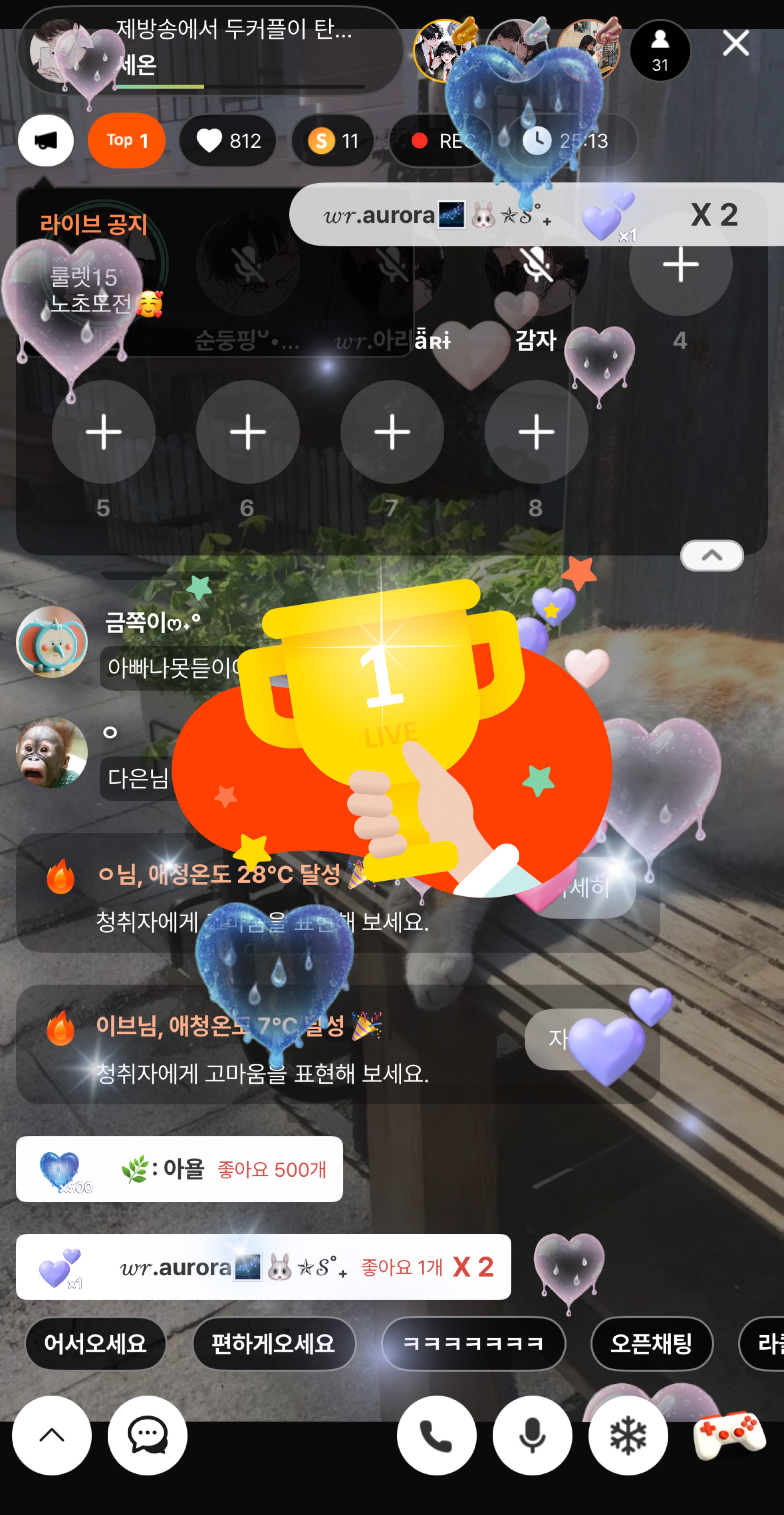Image resolution: width=784 pixels, height=1515 pixels.
Task: Open the game controller menu
Action: [730, 1436]
